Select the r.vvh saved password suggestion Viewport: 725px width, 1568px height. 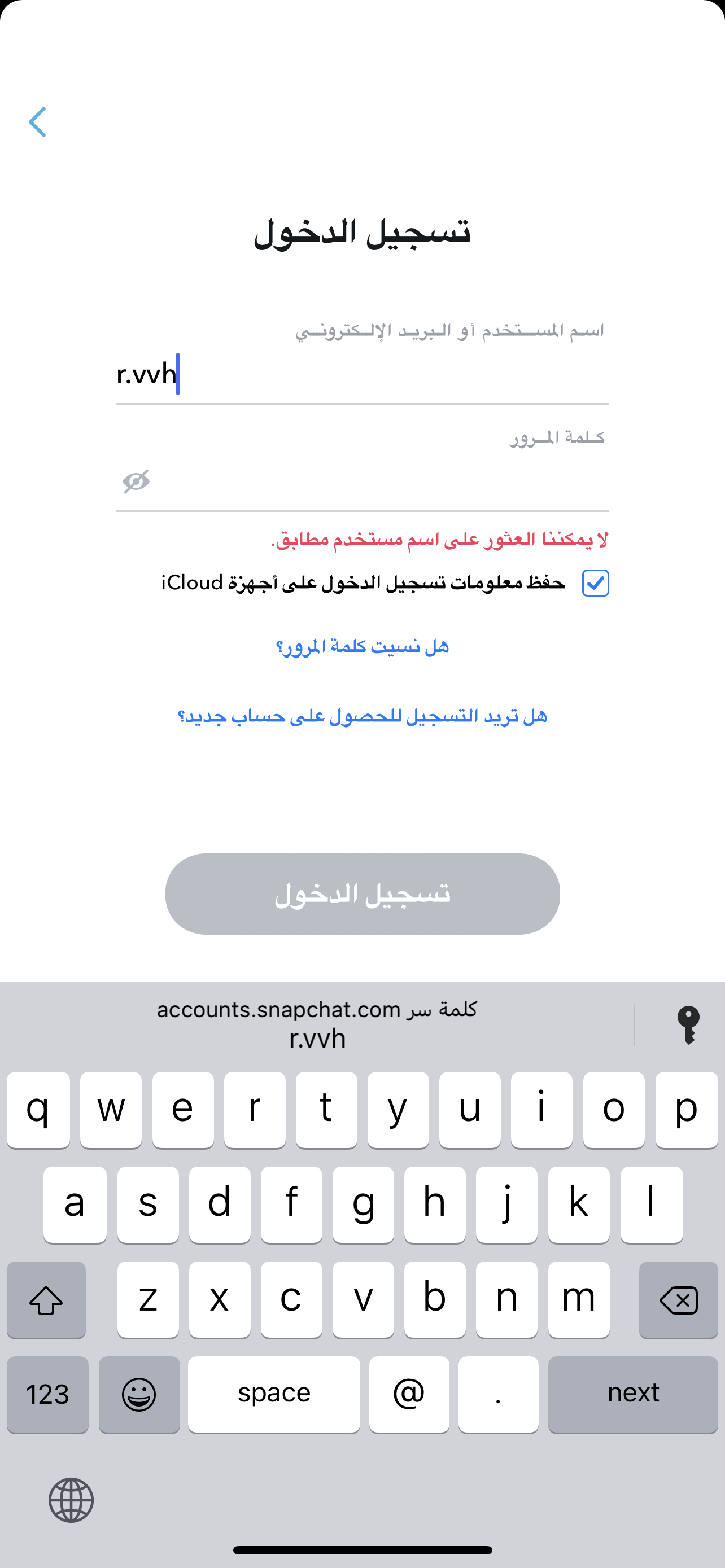pos(317,1025)
